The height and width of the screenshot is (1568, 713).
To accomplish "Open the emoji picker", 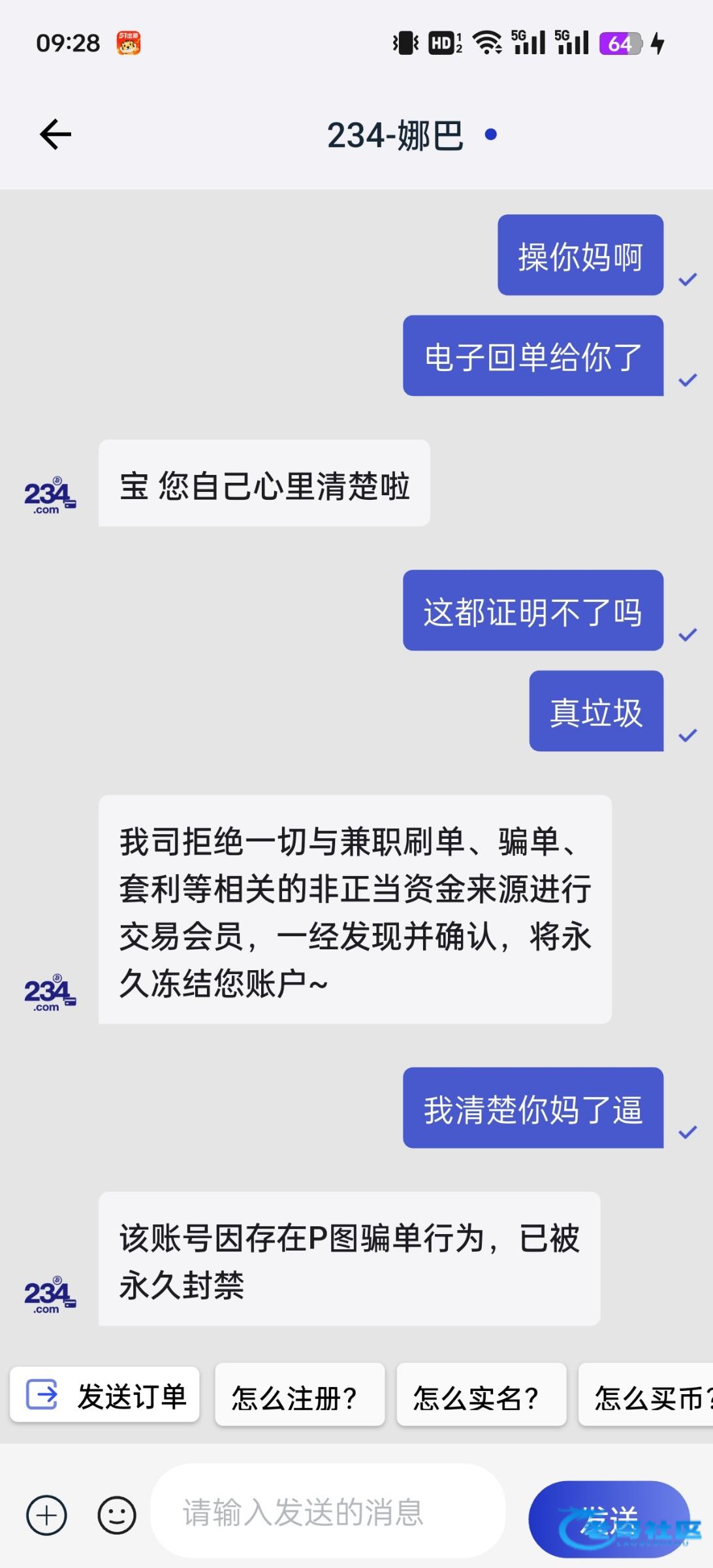I will [x=117, y=1514].
